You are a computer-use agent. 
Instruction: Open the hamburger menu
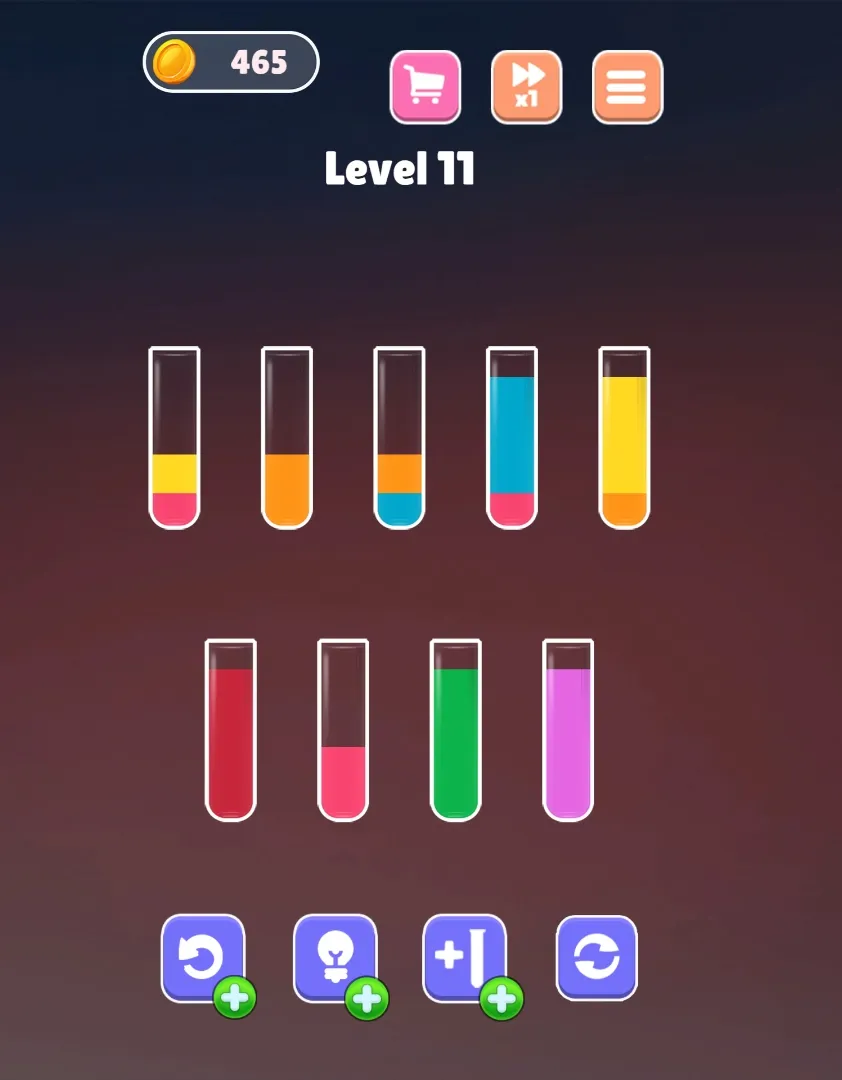pyautogui.click(x=627, y=88)
